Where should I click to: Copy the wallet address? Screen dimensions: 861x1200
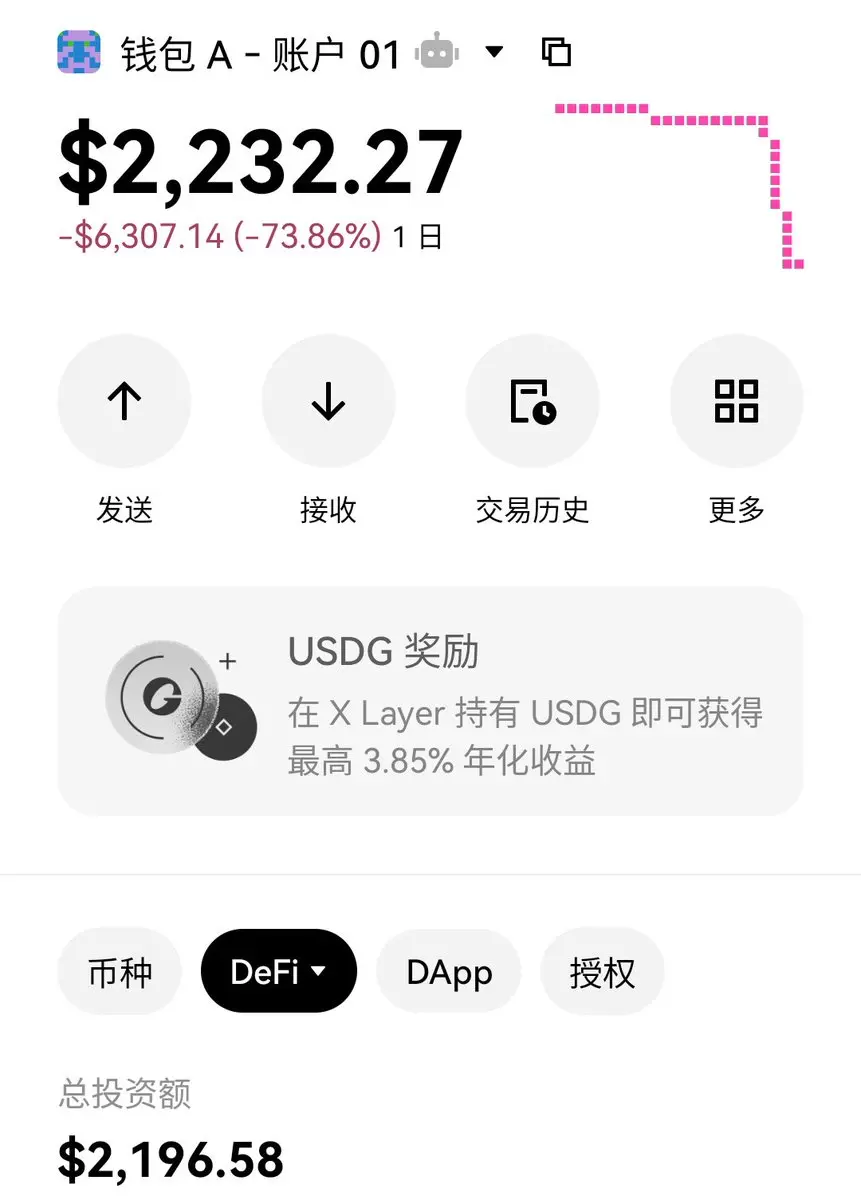(x=556, y=52)
